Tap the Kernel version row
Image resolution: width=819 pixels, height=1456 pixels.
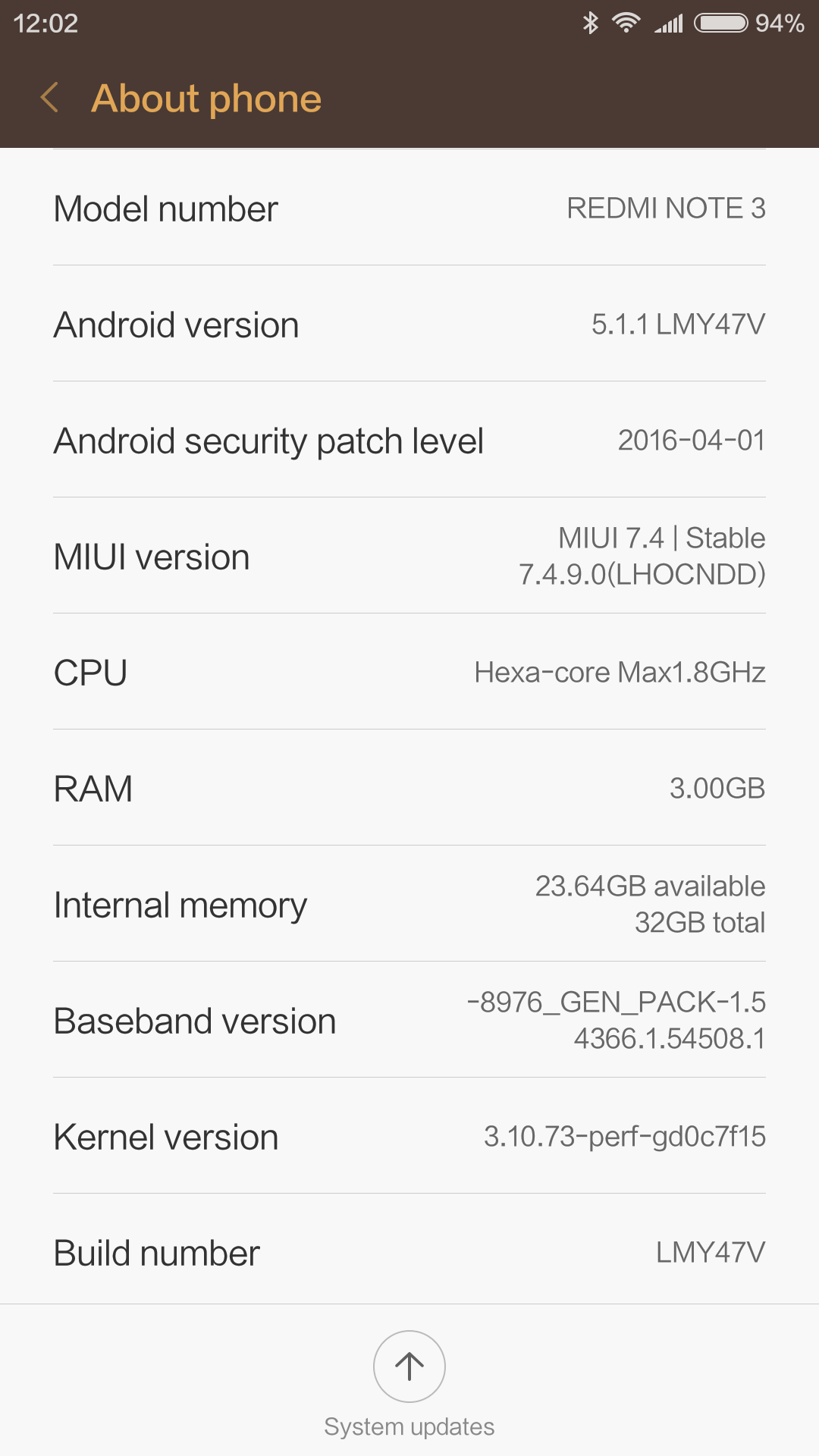coord(409,1136)
